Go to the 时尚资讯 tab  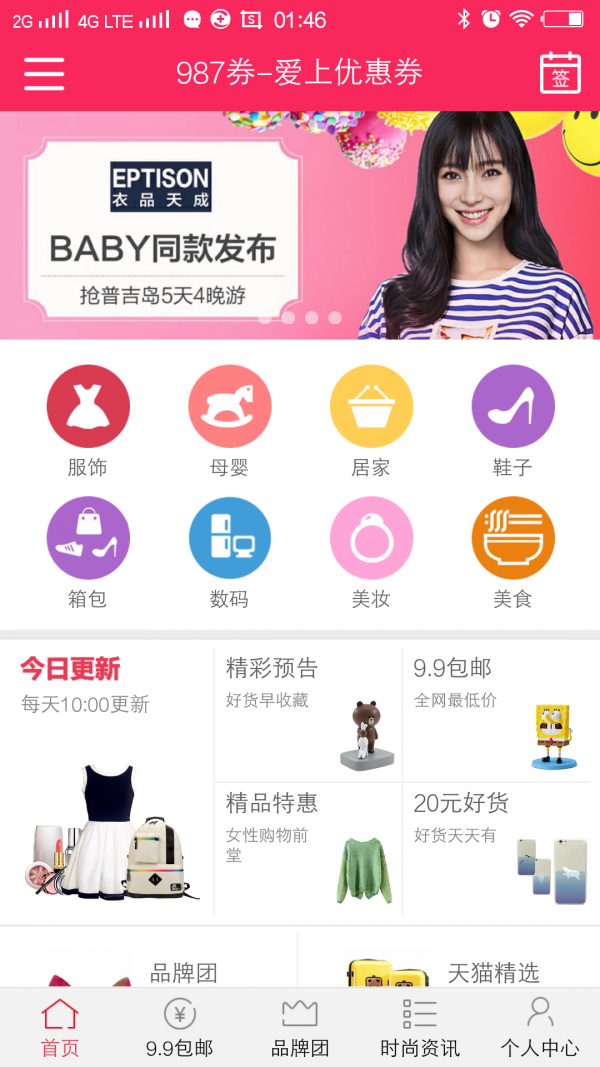(420, 1028)
